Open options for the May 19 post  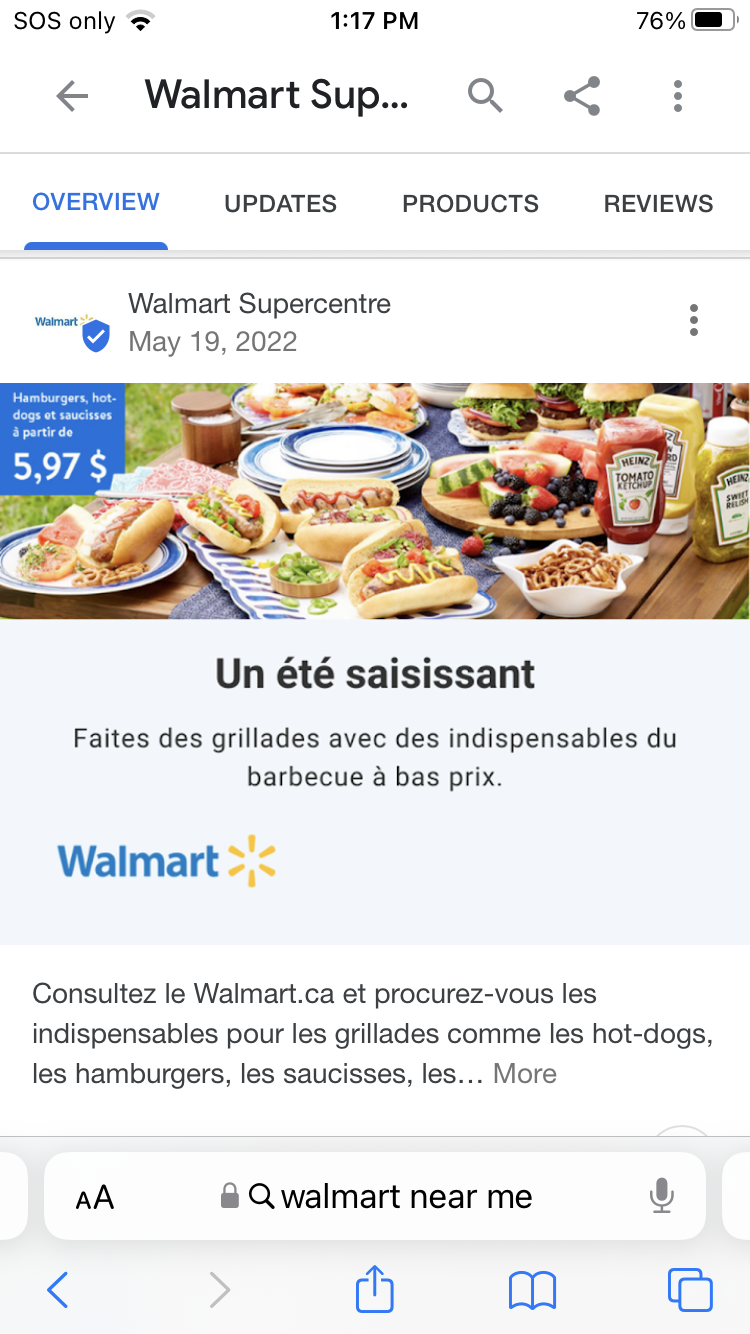click(694, 320)
